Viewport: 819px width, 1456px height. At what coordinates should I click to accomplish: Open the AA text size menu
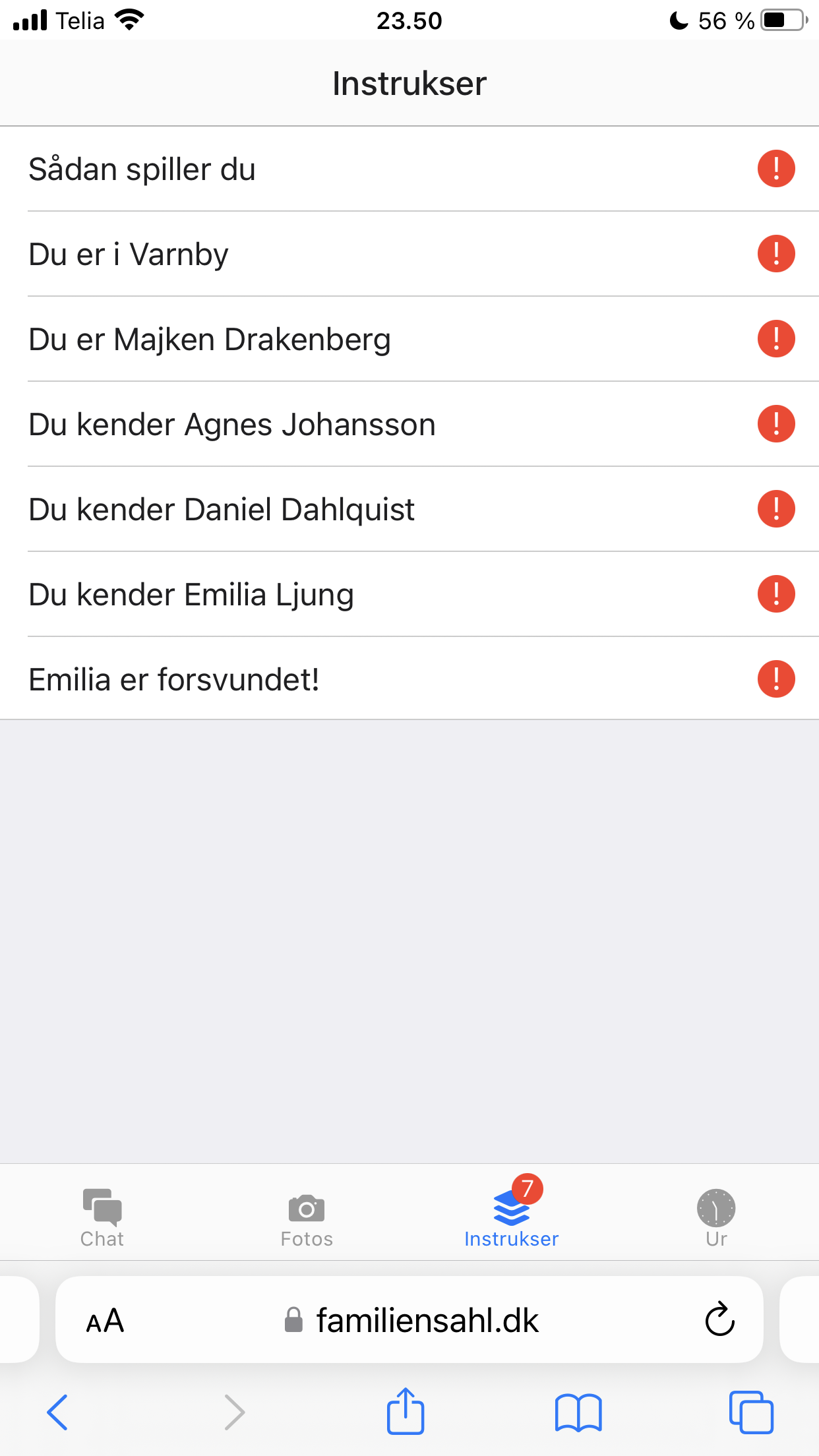point(105,1321)
